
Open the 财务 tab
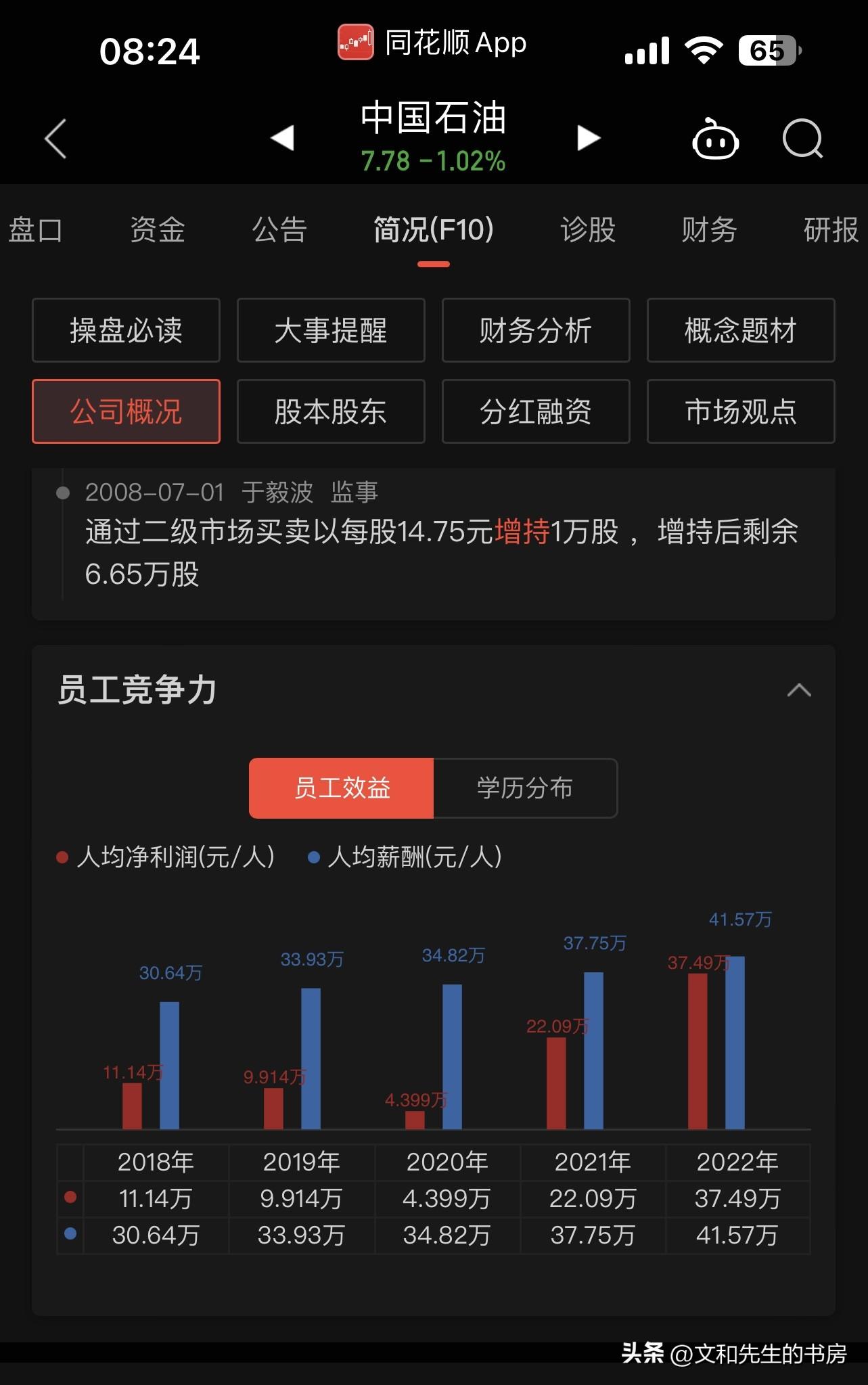pos(709,230)
